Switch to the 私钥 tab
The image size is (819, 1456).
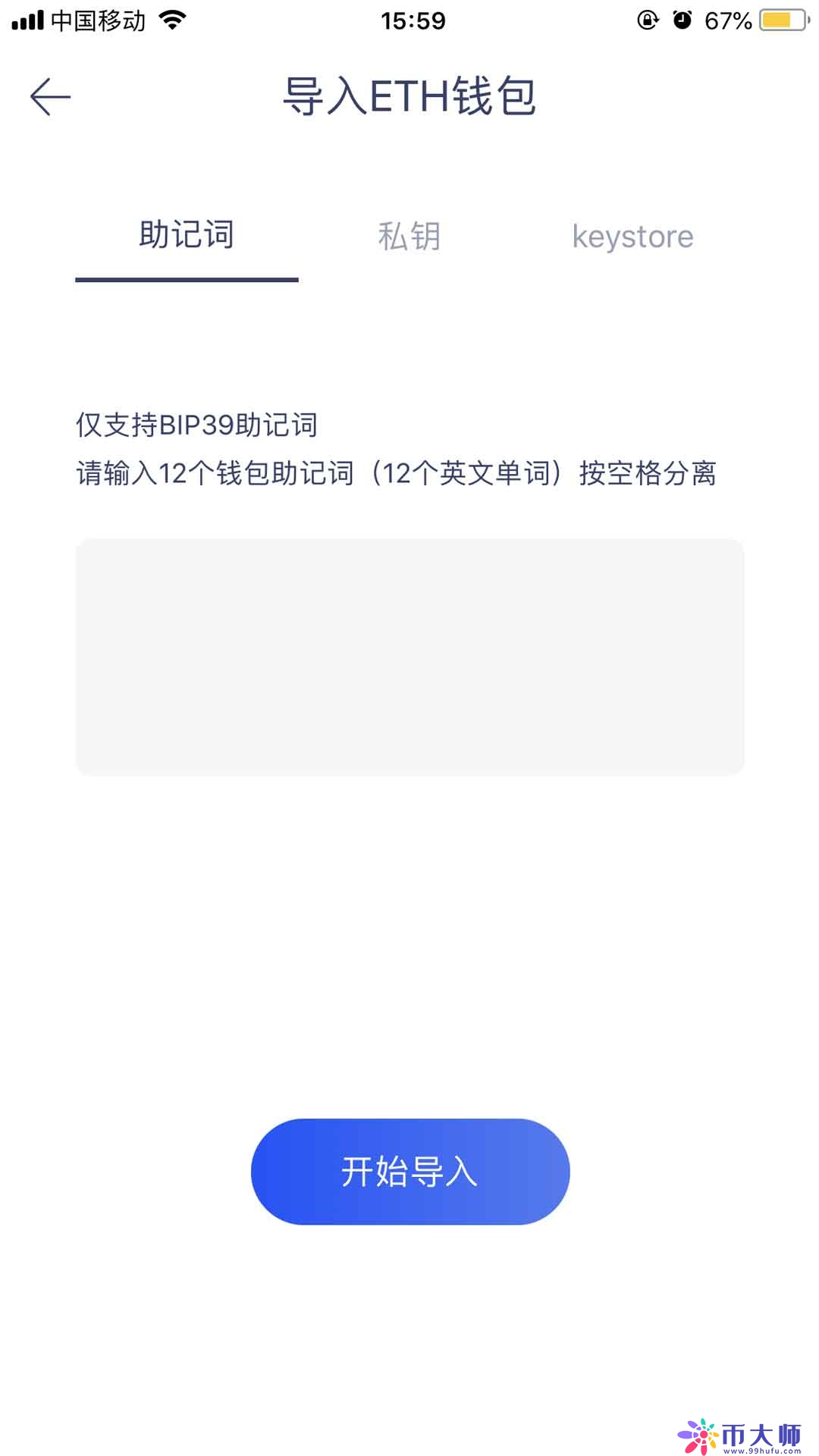409,236
